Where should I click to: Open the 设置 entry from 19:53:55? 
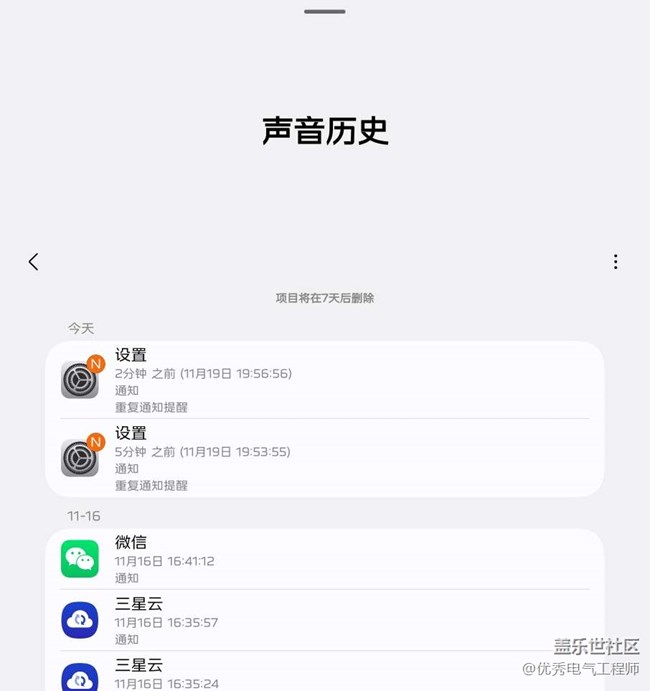coord(324,458)
